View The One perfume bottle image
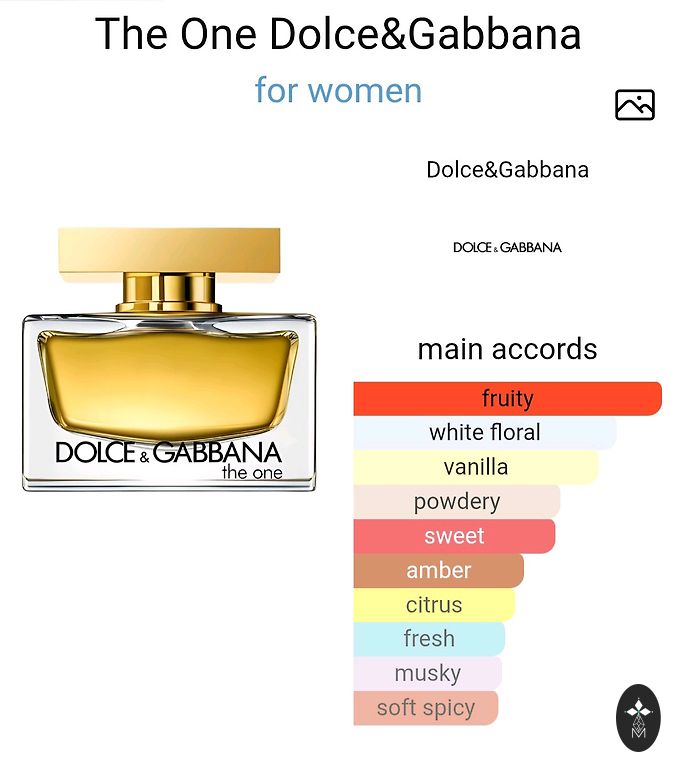 pos(169,360)
